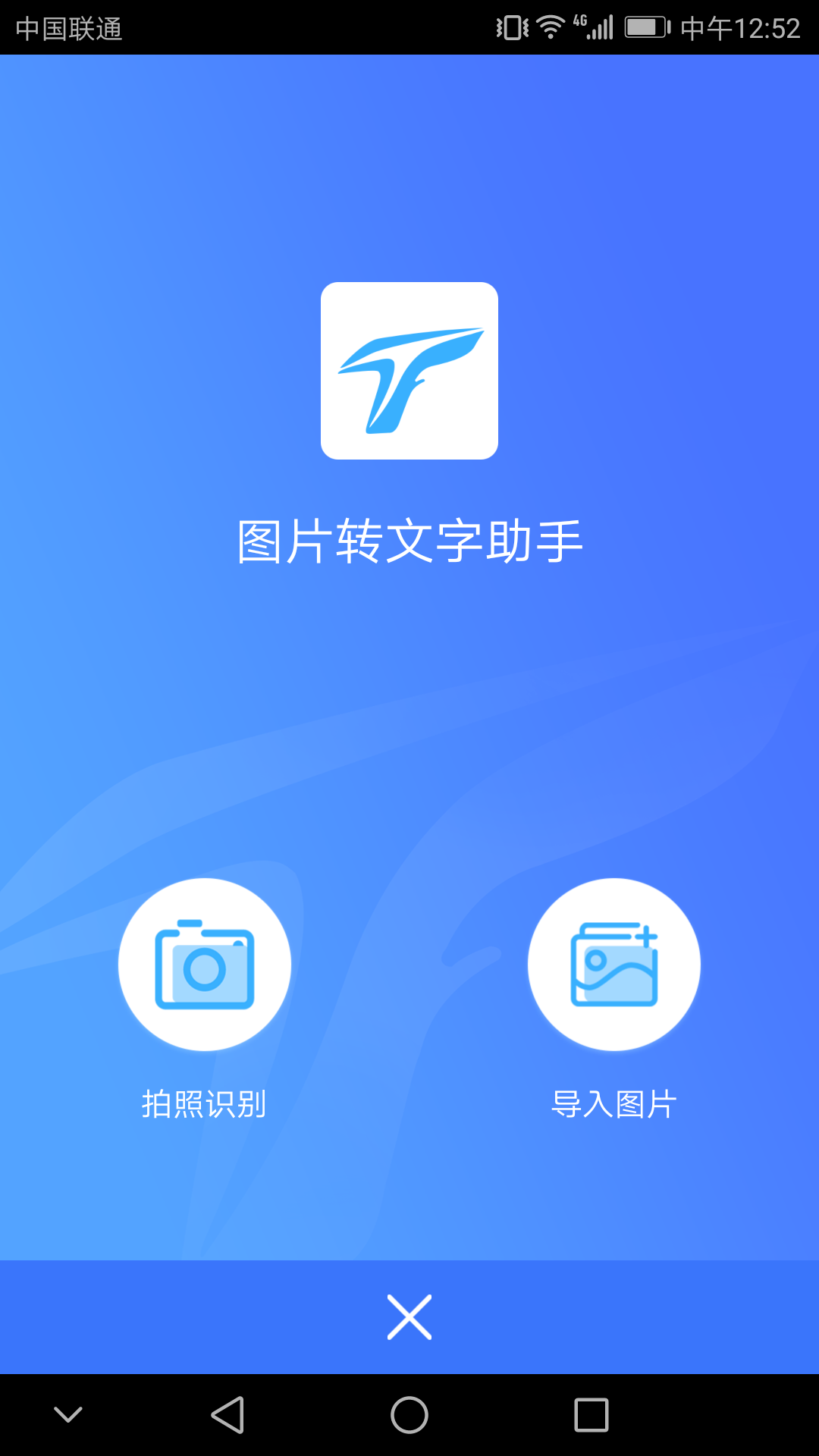Open 导入图片 to import a picture
The image size is (819, 1456).
click(x=614, y=965)
